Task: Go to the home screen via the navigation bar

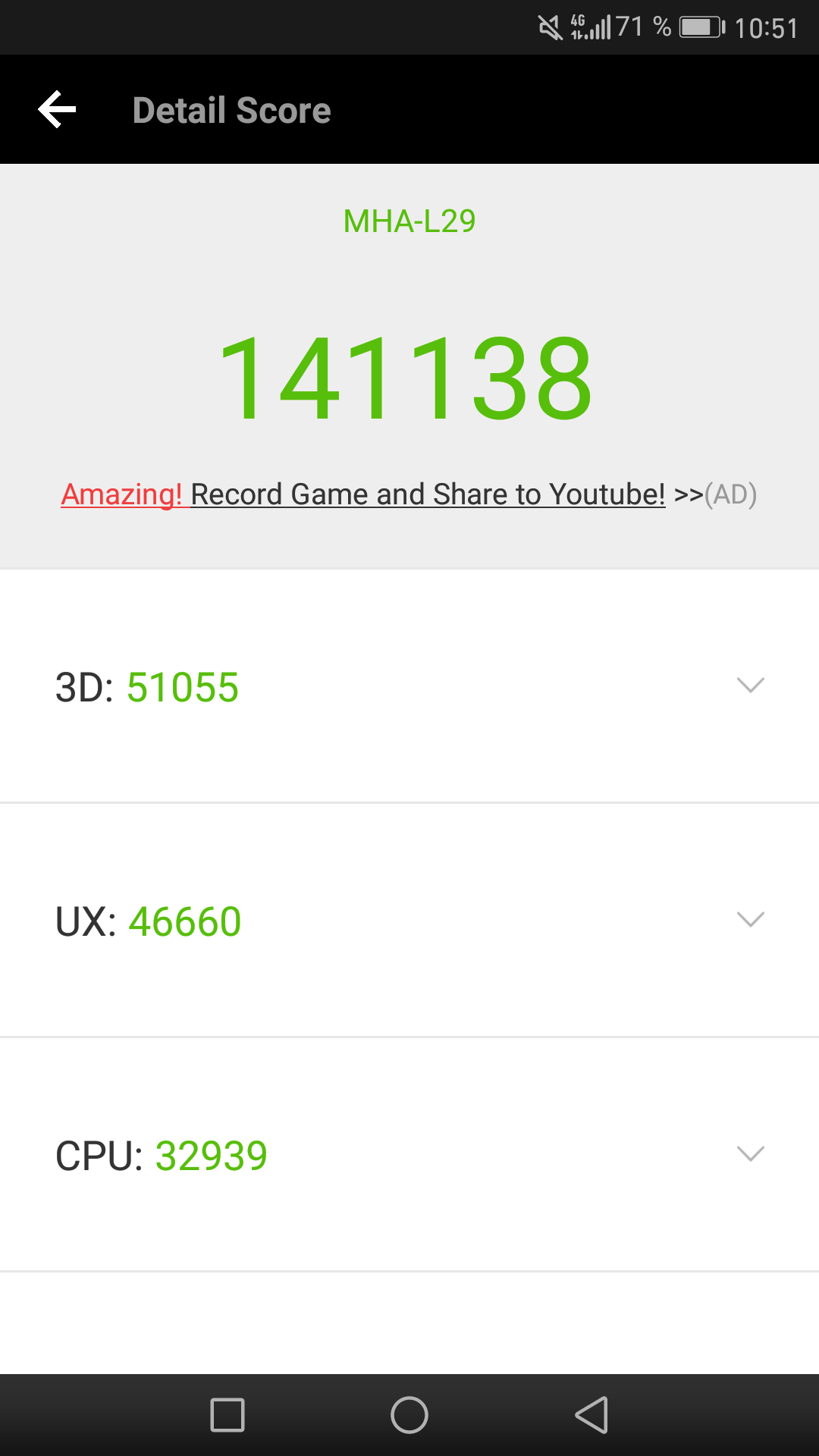Action: [x=409, y=1415]
